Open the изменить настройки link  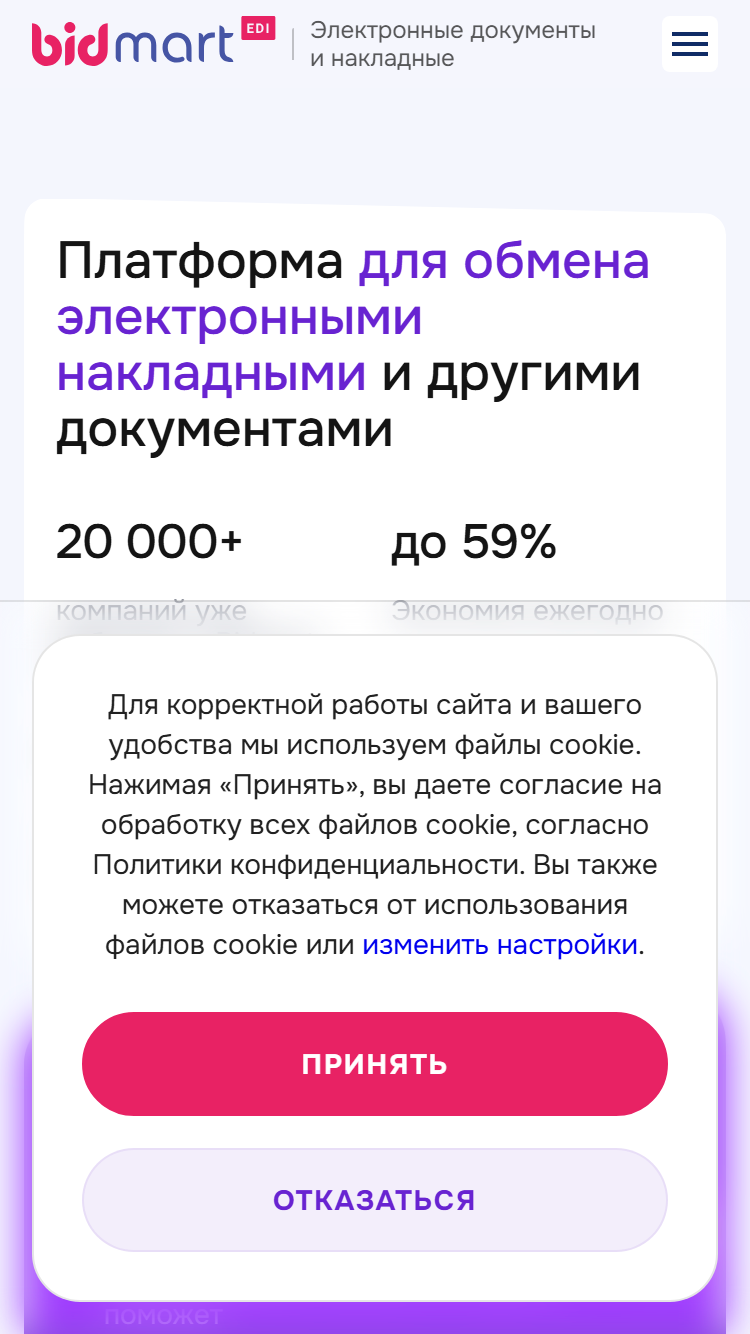(x=500, y=944)
